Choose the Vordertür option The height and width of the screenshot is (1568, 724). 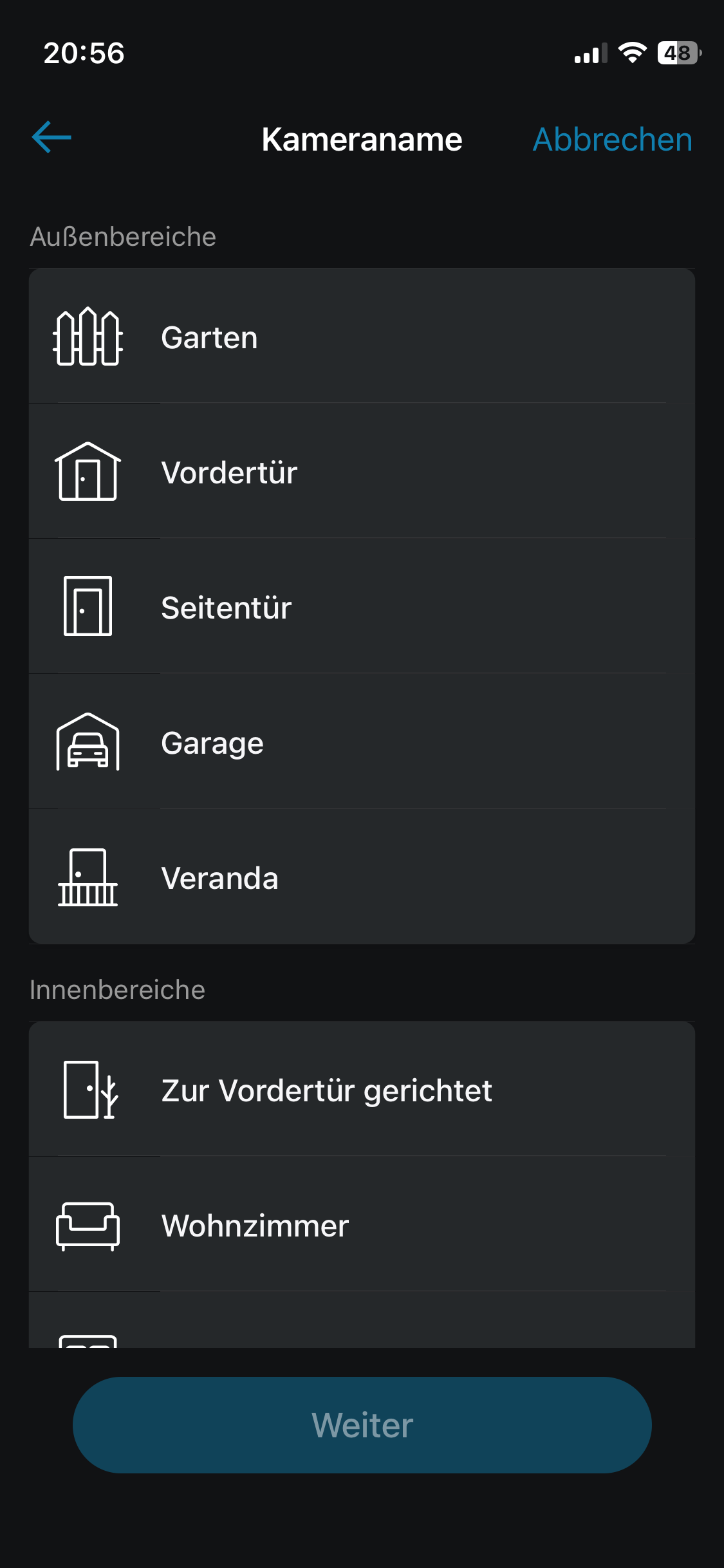[x=360, y=472]
